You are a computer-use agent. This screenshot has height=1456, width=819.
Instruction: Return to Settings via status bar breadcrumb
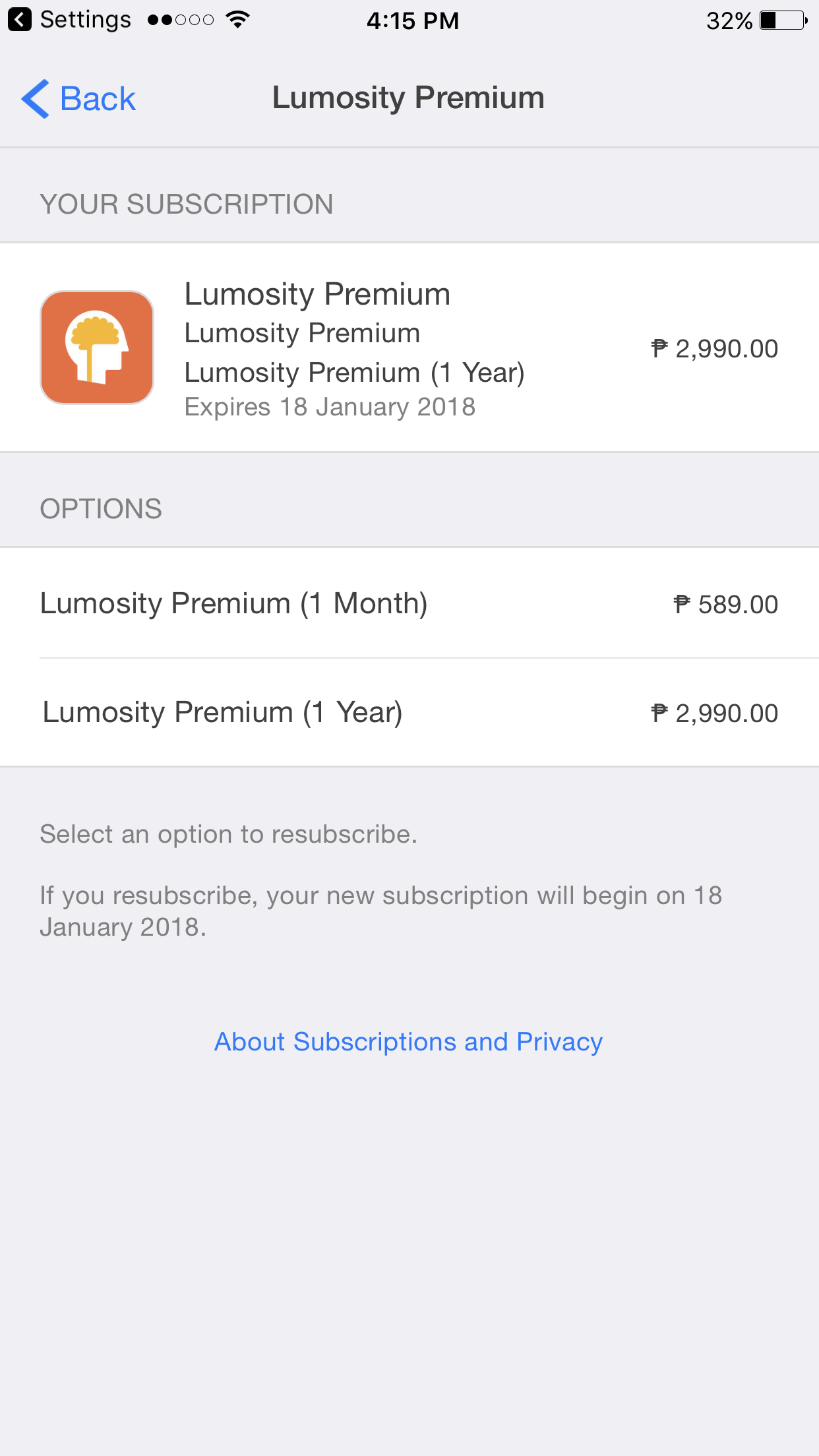click(69, 20)
